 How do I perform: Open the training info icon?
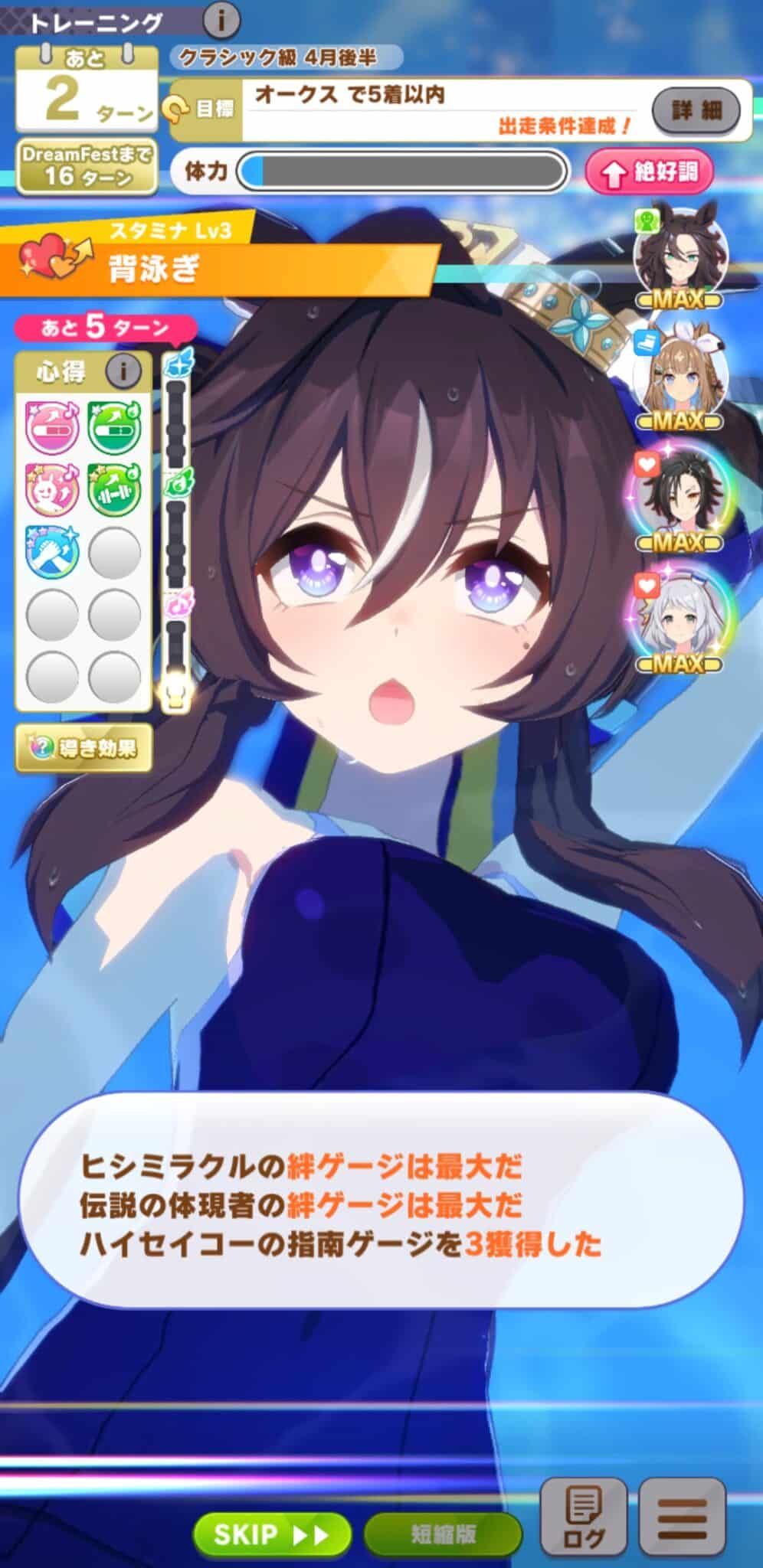pos(221,21)
